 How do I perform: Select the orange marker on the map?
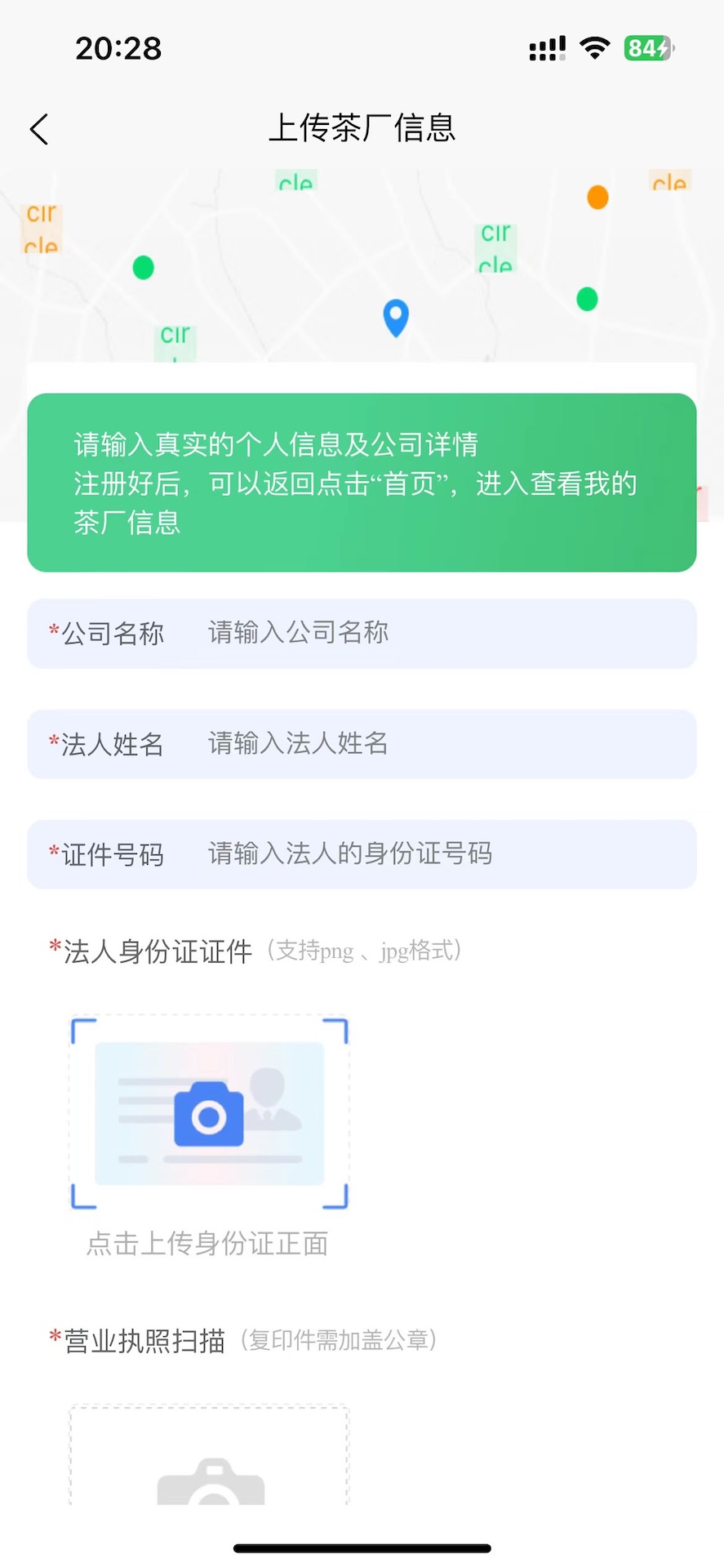pyautogui.click(x=597, y=198)
